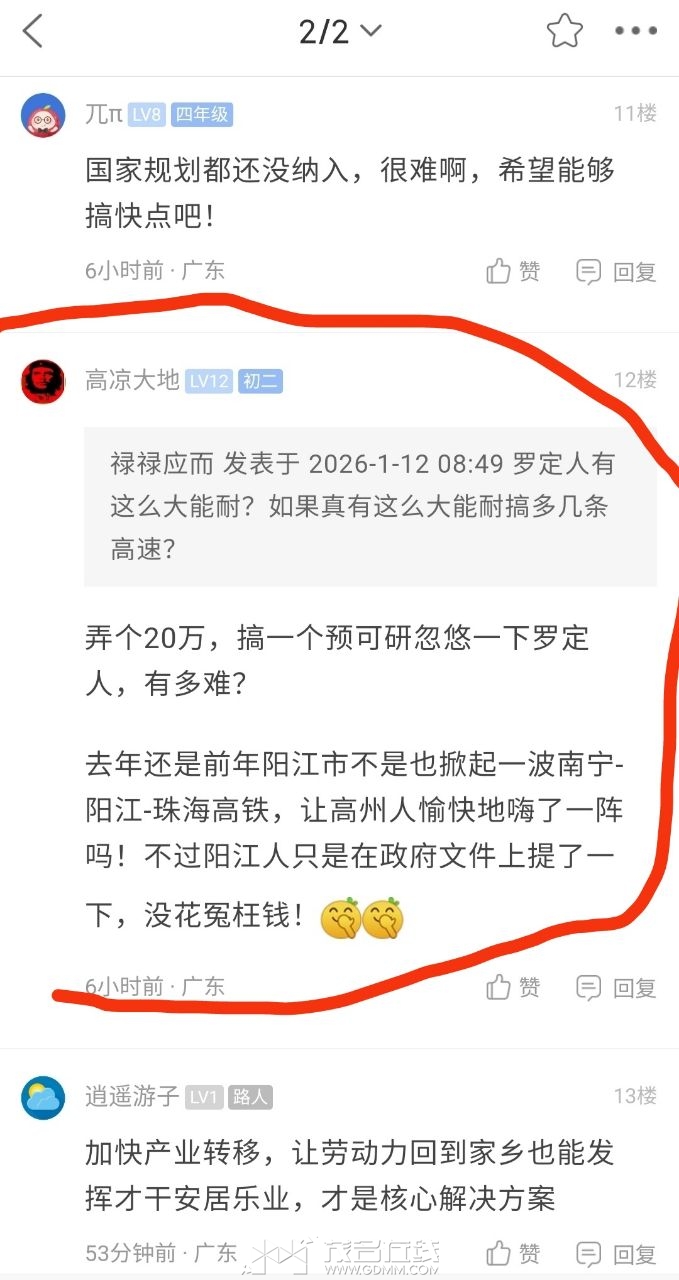
Task: Open the 2/2 page selector dropdown
Action: pos(340,32)
